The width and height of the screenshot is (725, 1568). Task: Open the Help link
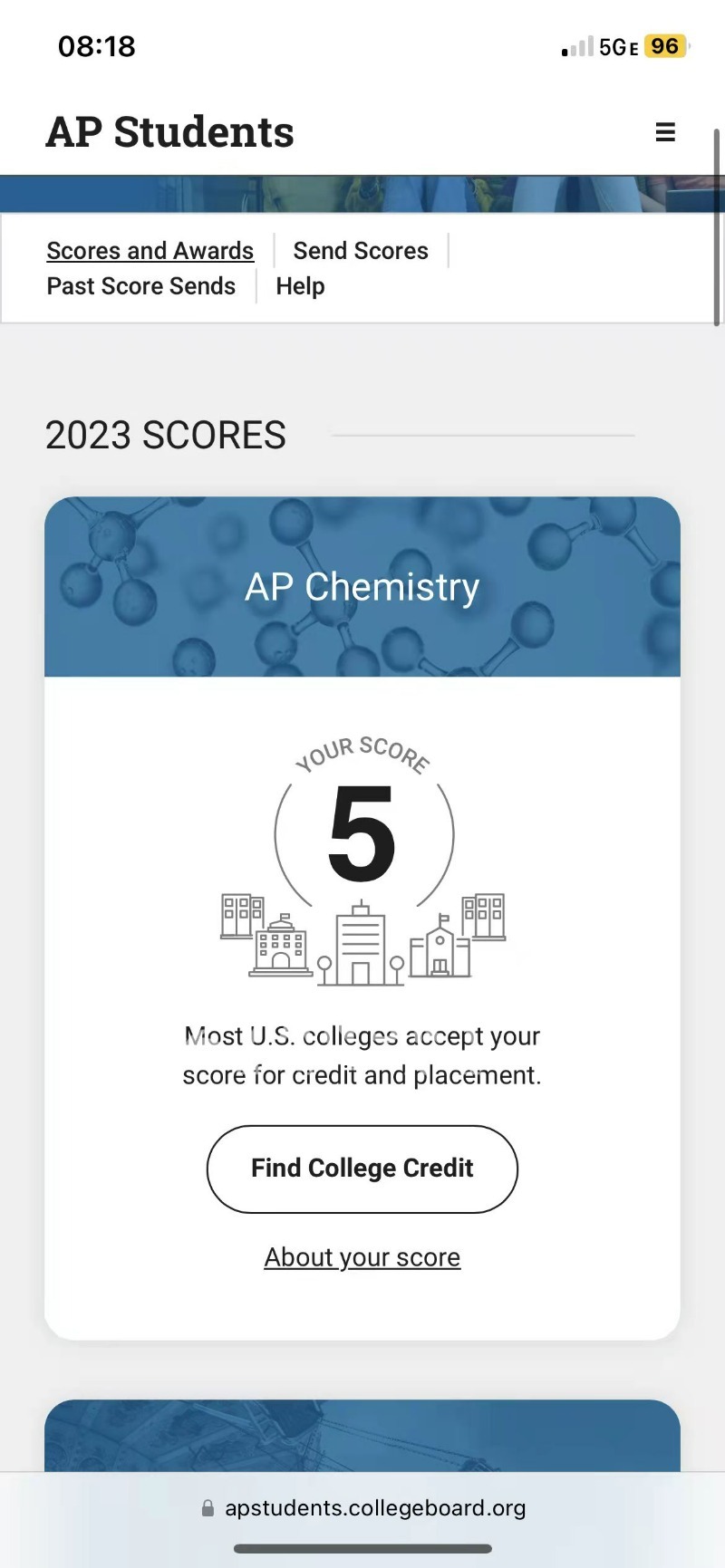(x=300, y=286)
